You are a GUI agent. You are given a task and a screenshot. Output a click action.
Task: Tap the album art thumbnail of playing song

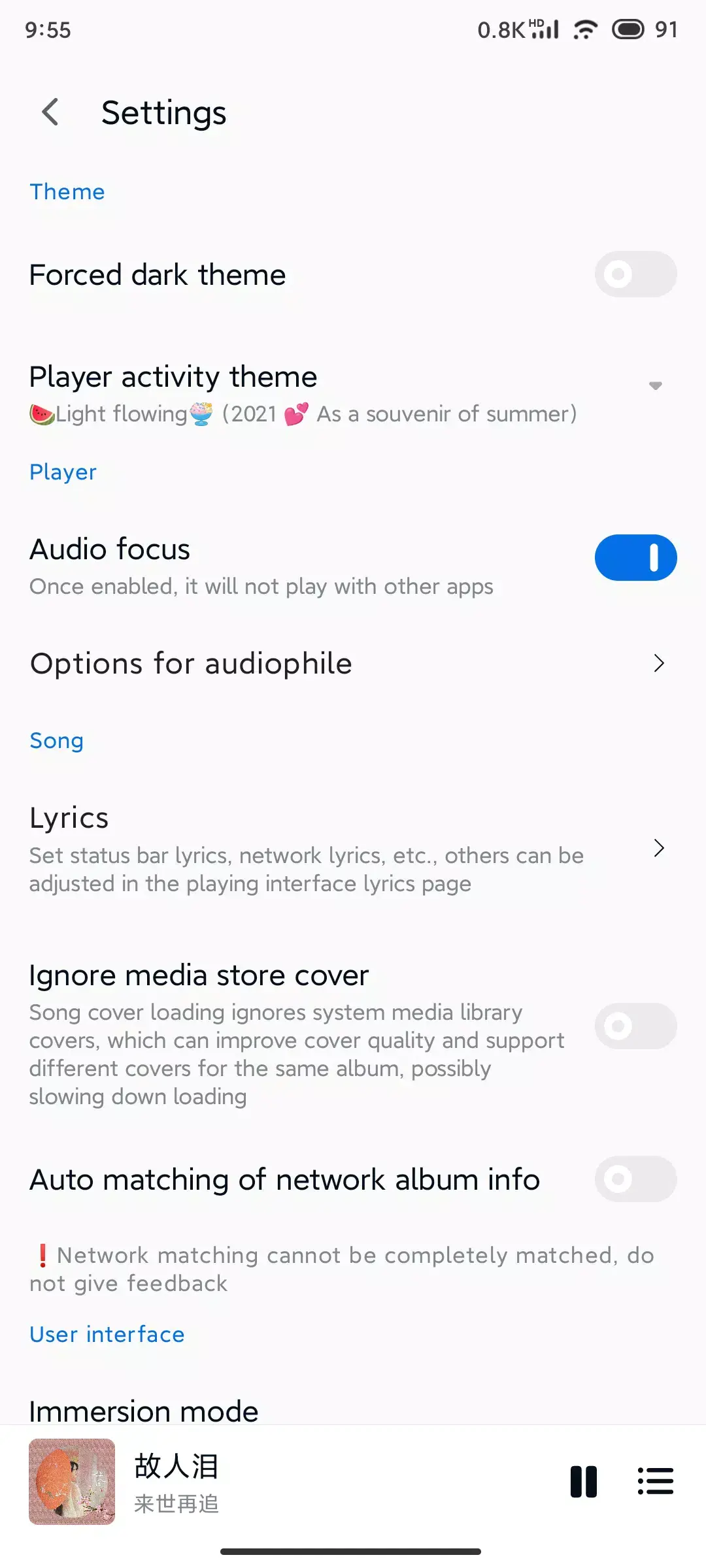click(72, 1482)
